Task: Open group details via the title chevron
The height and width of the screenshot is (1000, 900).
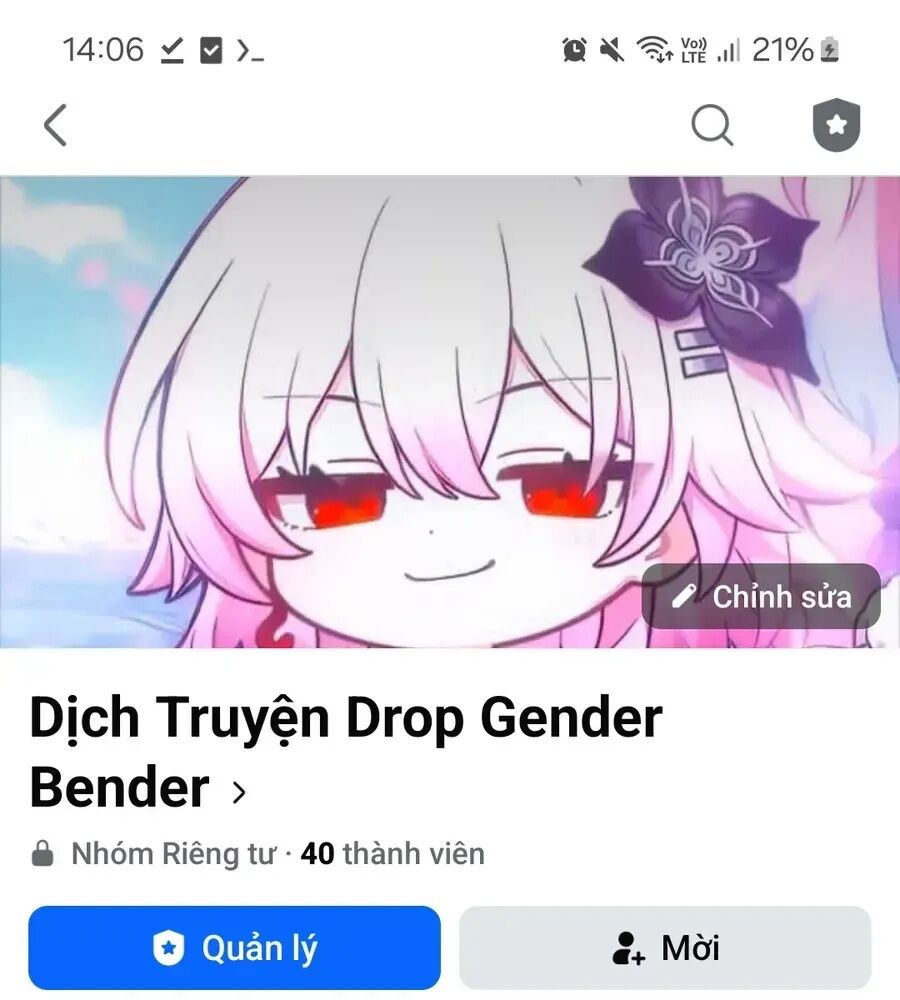Action: click(x=238, y=792)
